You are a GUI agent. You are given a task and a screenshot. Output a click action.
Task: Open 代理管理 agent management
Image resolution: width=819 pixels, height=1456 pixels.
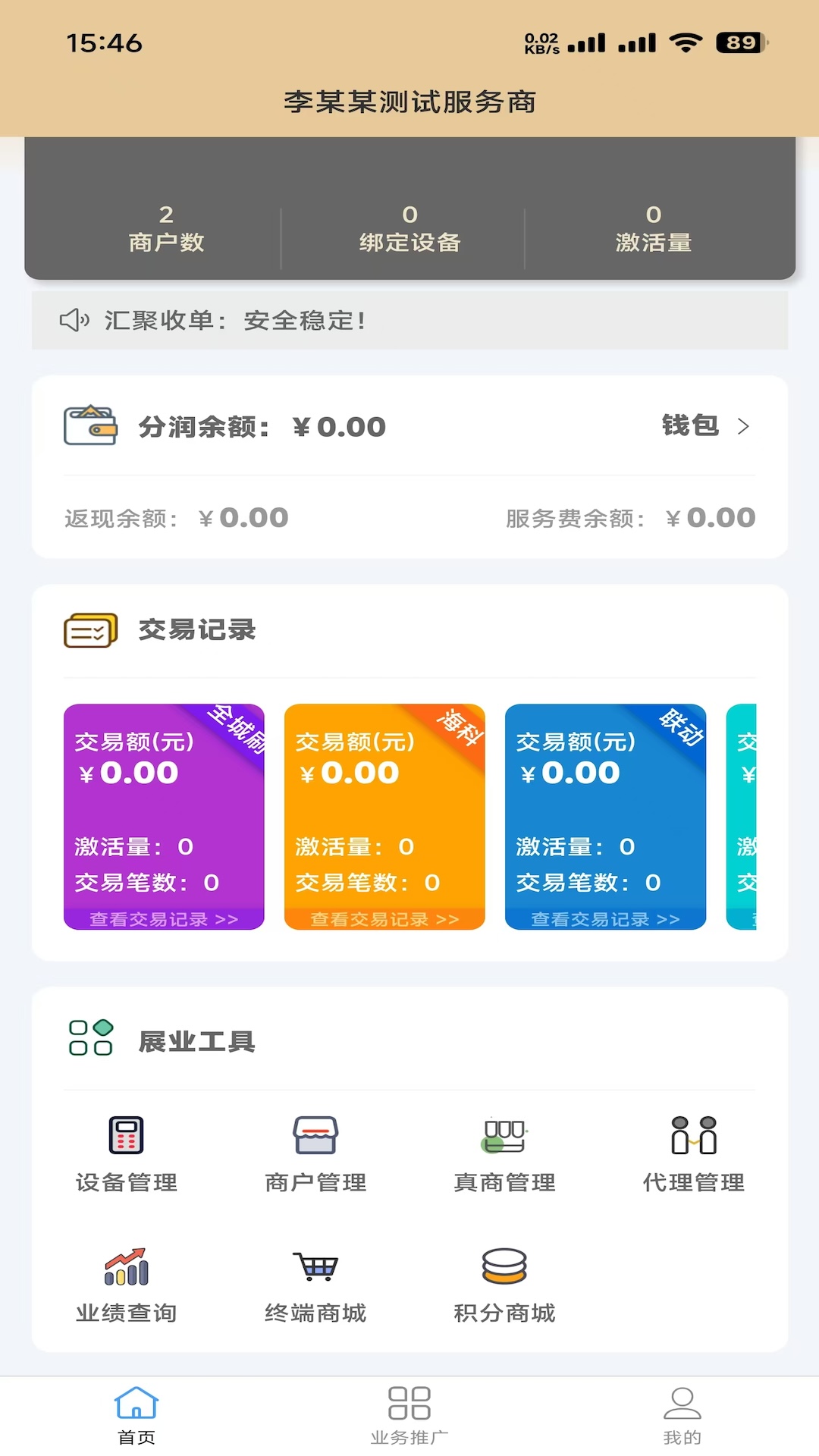click(693, 1154)
